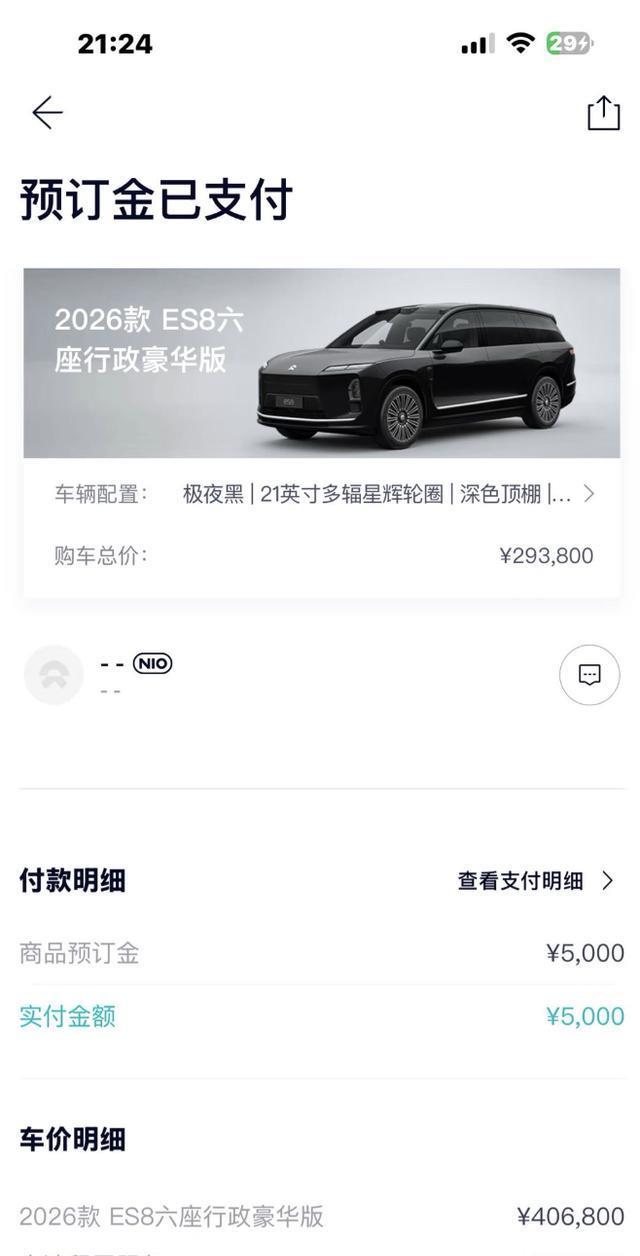Open the 2026款 ES8 vehicle card
This screenshot has width=640, height=1256.
(321, 362)
